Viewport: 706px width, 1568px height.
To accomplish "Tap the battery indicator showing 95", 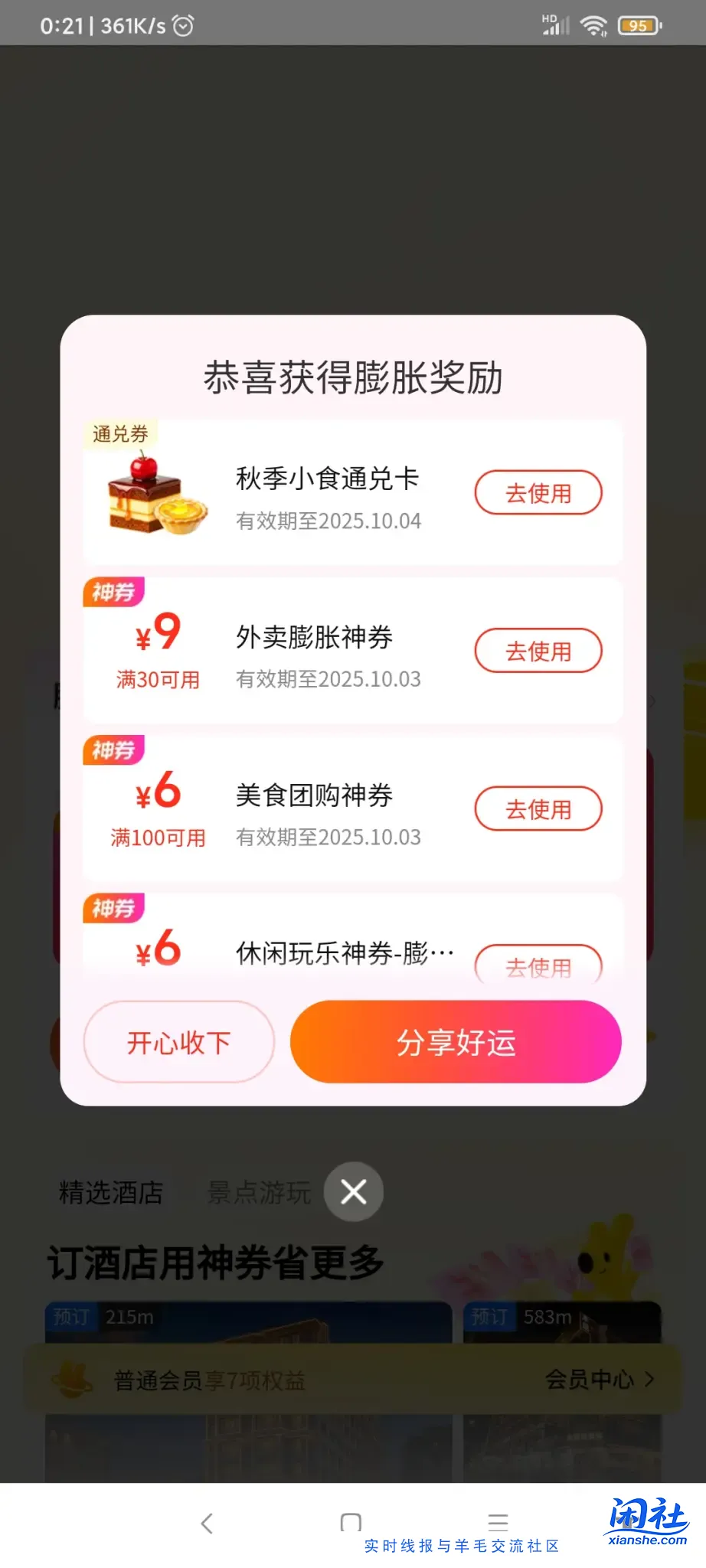I will [639, 24].
